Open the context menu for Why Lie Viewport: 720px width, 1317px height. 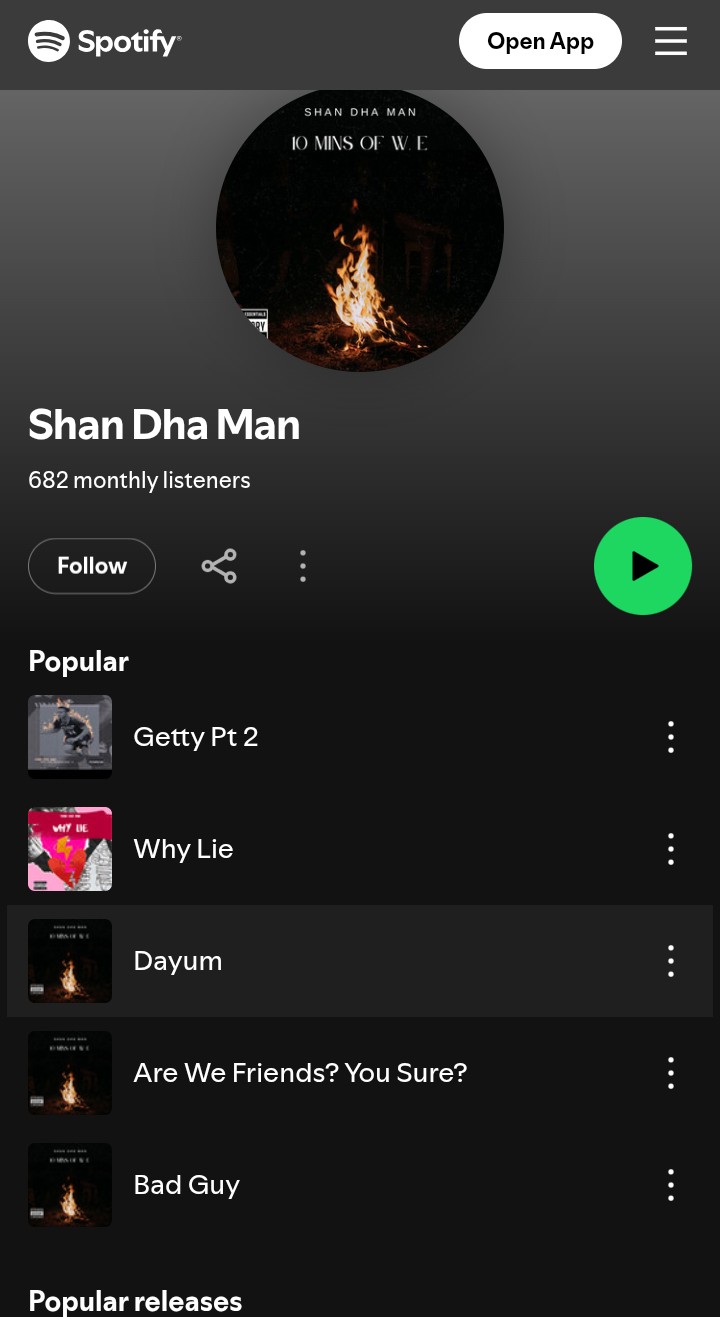670,849
